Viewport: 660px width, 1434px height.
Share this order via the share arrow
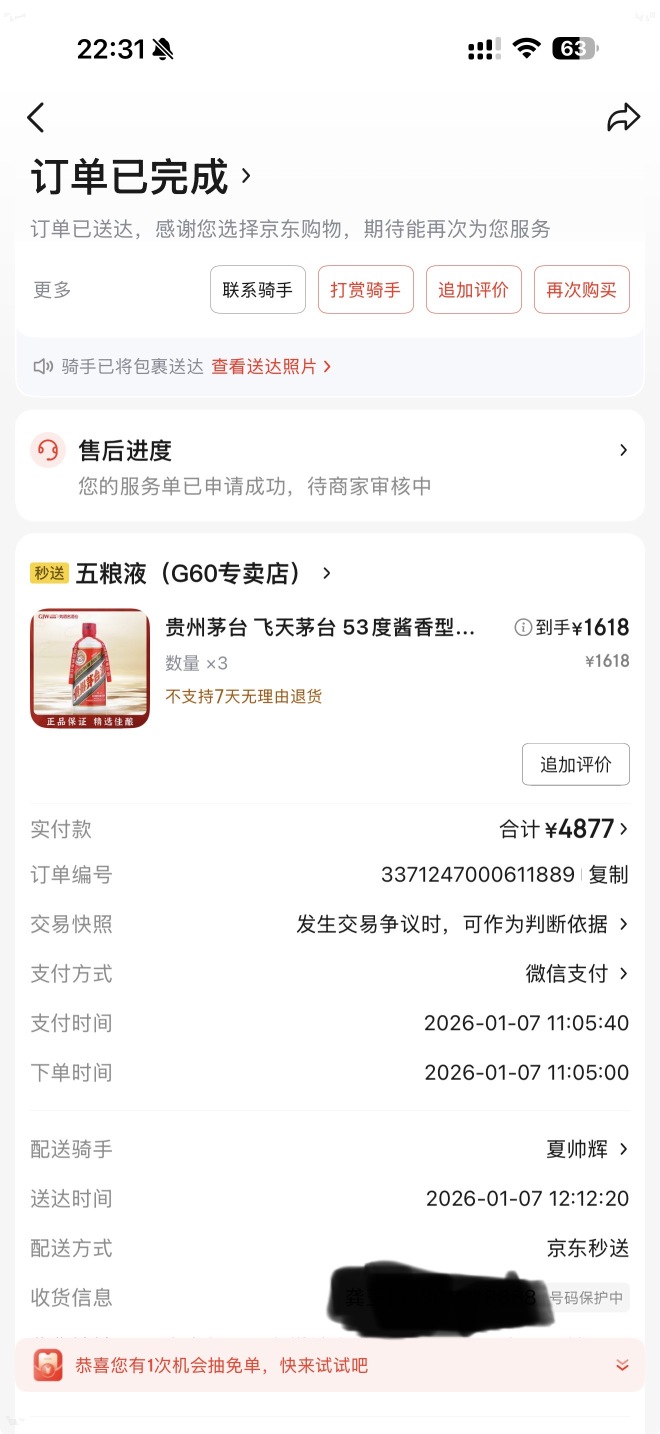pos(623,118)
